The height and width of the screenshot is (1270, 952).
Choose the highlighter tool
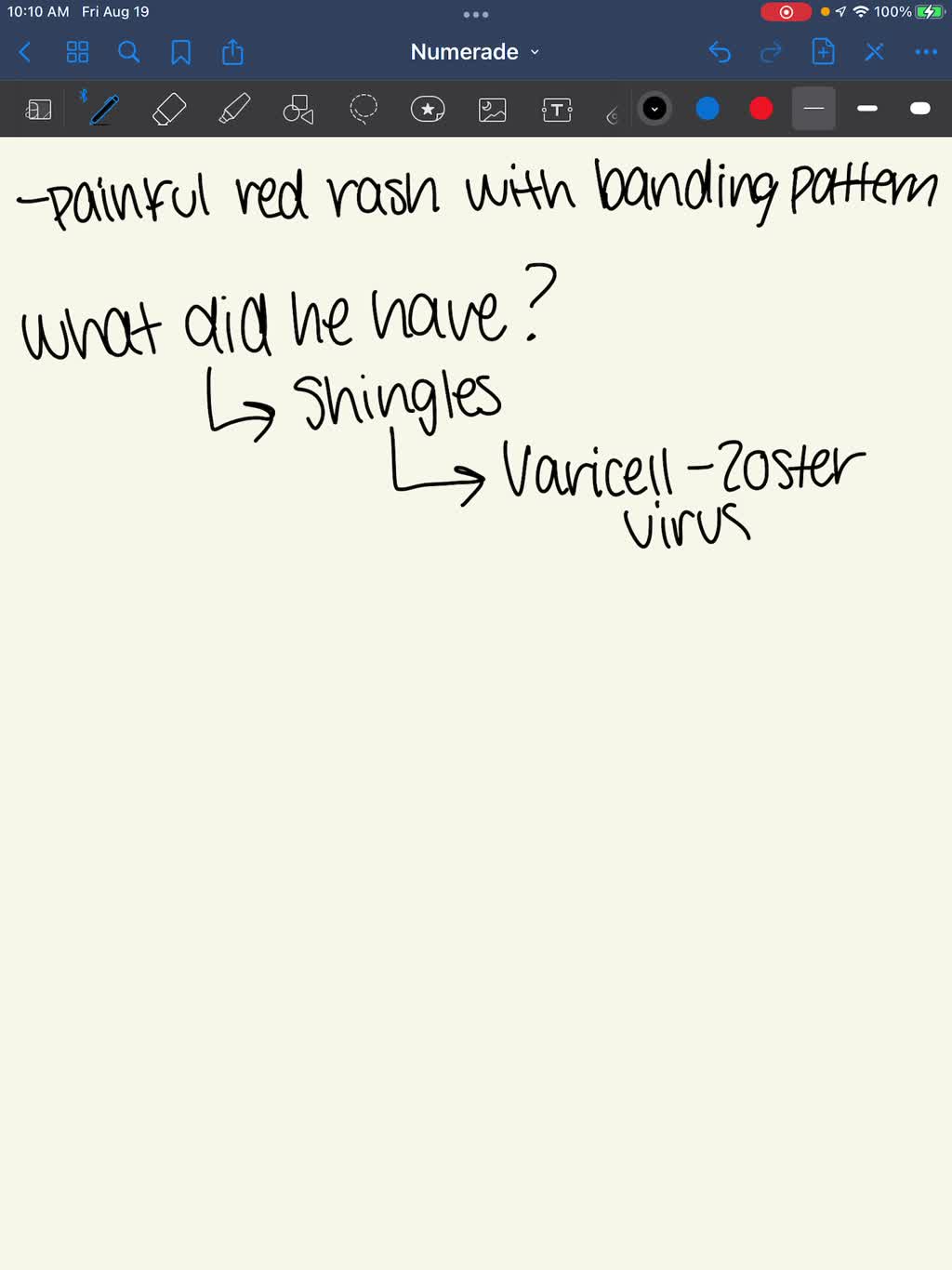(x=233, y=110)
